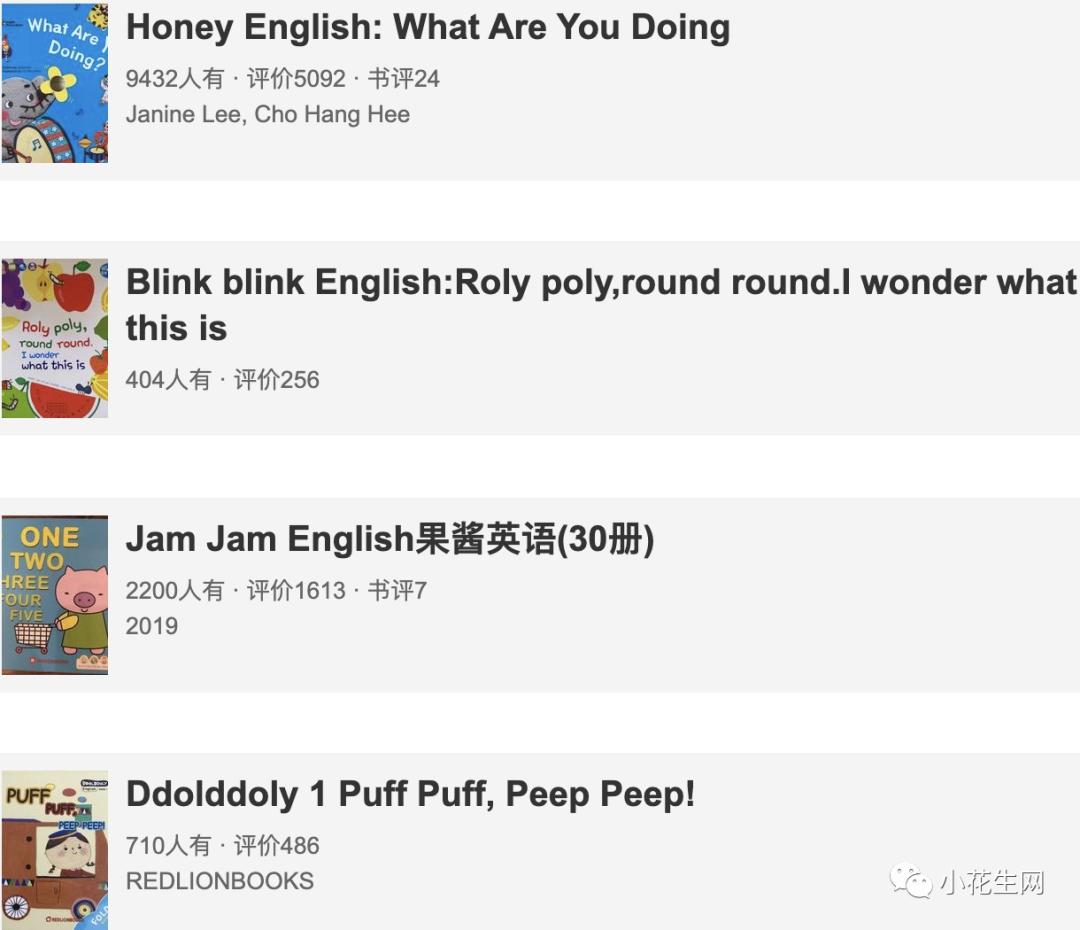Open Honey English: What Are You Doing book
This screenshot has height=930, width=1080.
coord(428,28)
